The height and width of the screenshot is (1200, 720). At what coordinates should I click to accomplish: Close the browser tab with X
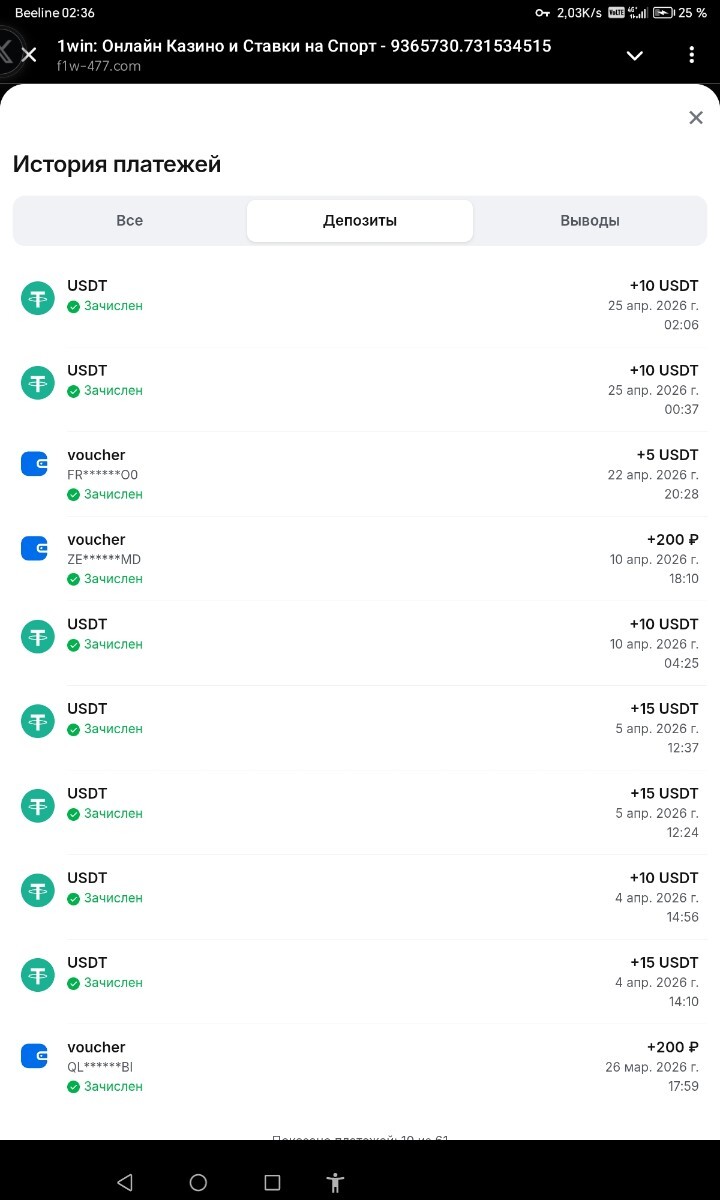click(30, 55)
